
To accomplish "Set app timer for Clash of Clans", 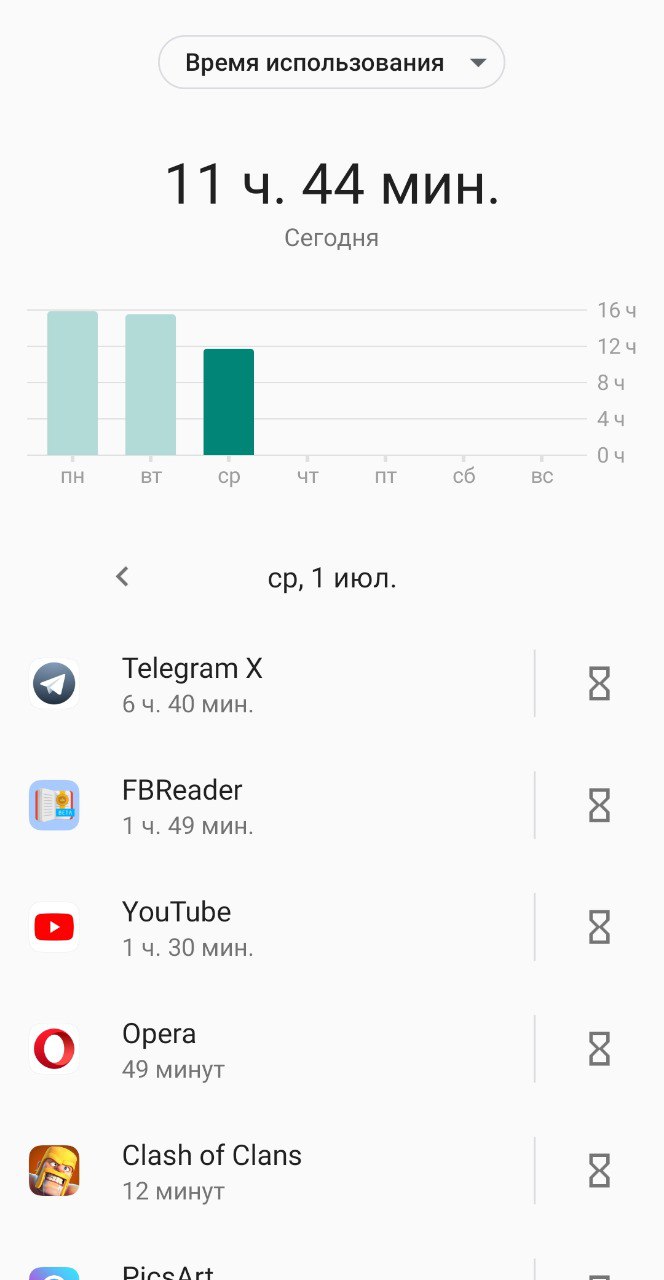I will (599, 1172).
